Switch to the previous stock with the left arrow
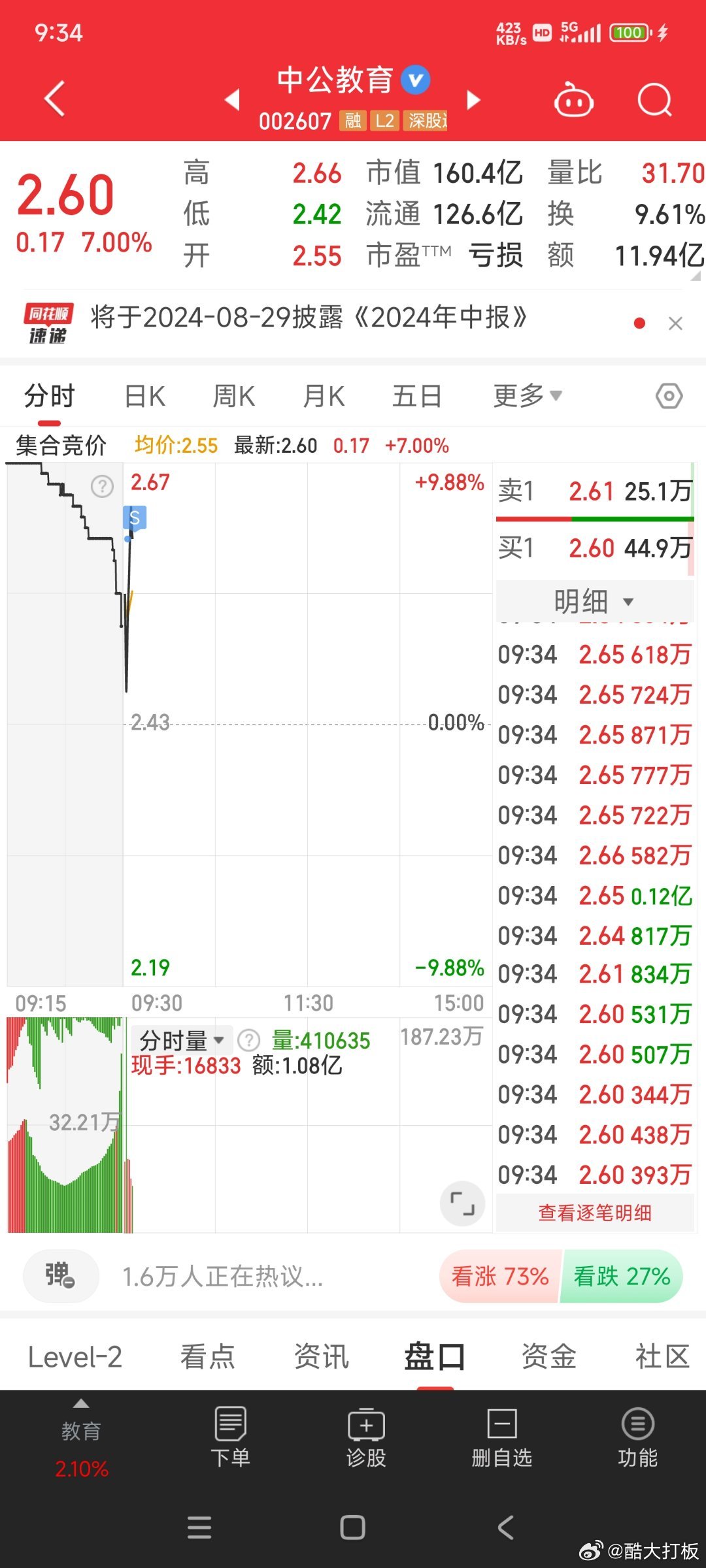 click(232, 100)
